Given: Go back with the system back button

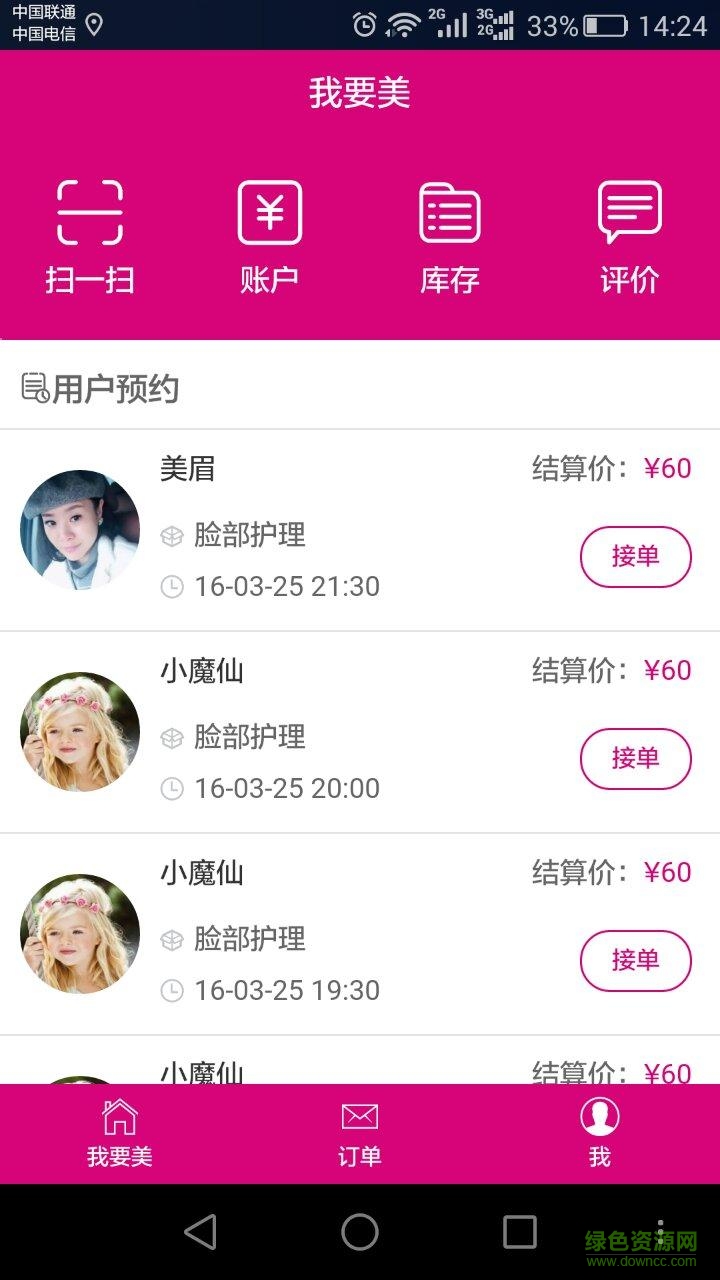Looking at the screenshot, I should point(200,1232).
